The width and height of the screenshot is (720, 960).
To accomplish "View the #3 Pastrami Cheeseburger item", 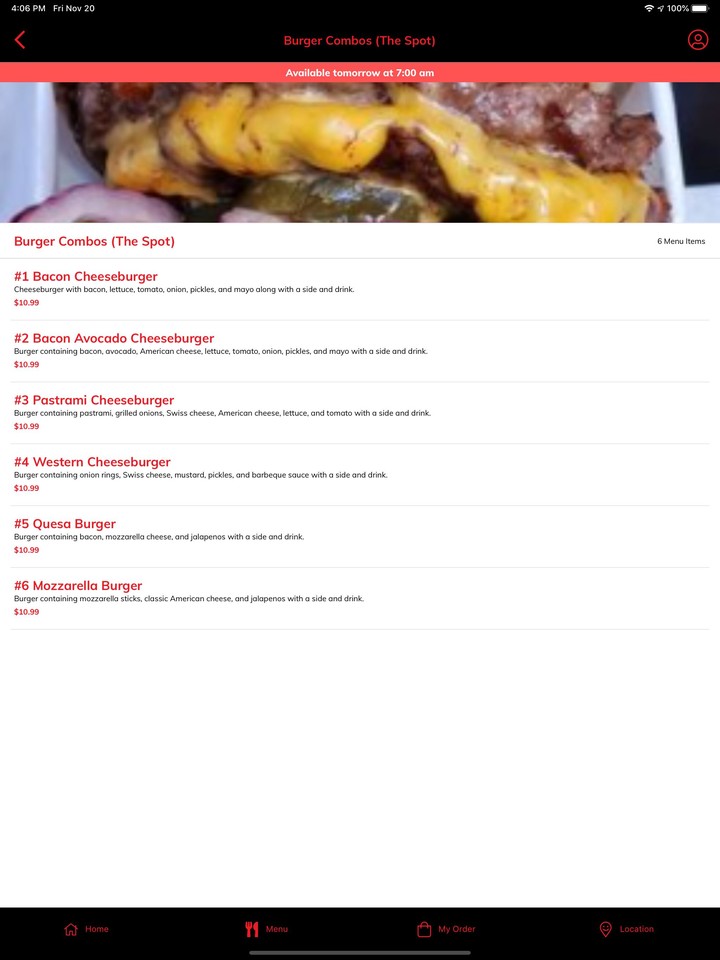I will point(94,401).
